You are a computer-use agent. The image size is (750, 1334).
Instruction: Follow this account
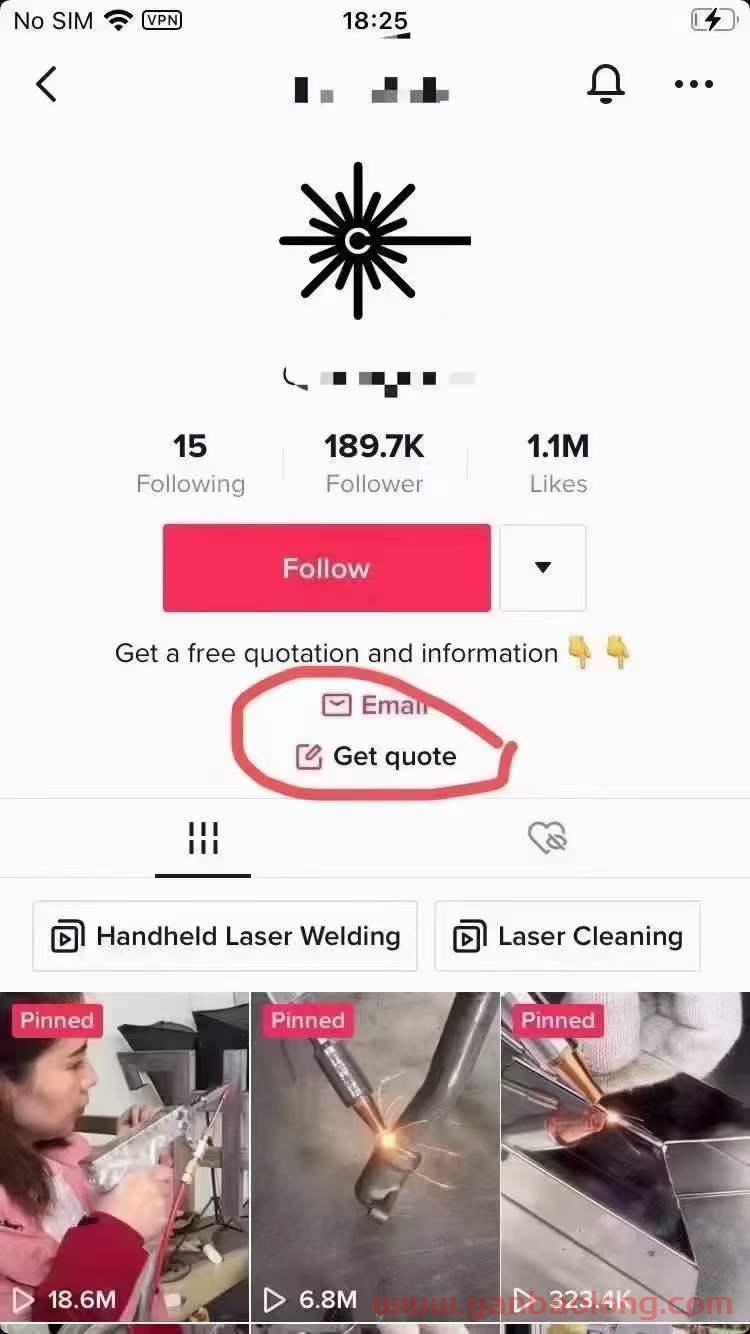pos(326,568)
